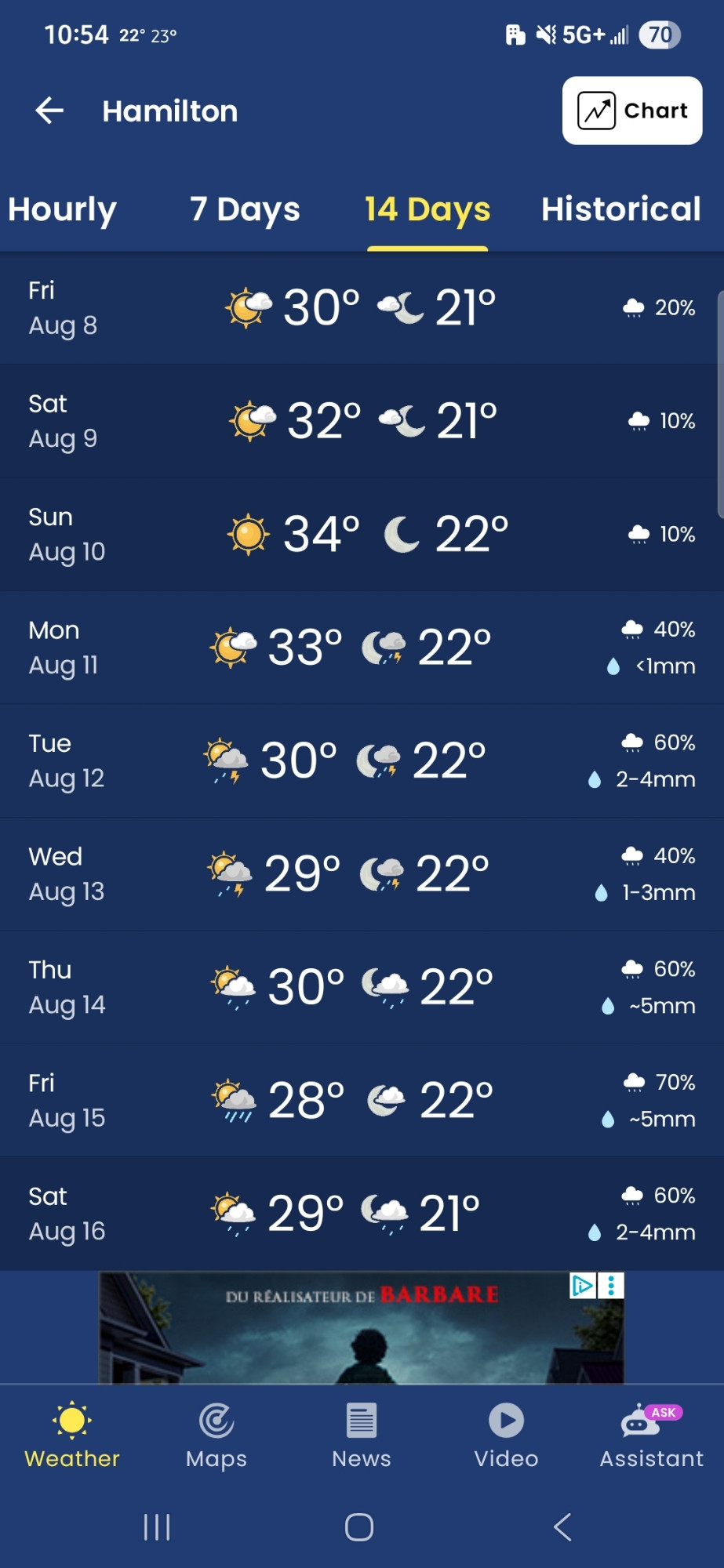Image resolution: width=724 pixels, height=1568 pixels.
Task: Select the Weather tab in bottom navigation
Action: [x=72, y=1435]
